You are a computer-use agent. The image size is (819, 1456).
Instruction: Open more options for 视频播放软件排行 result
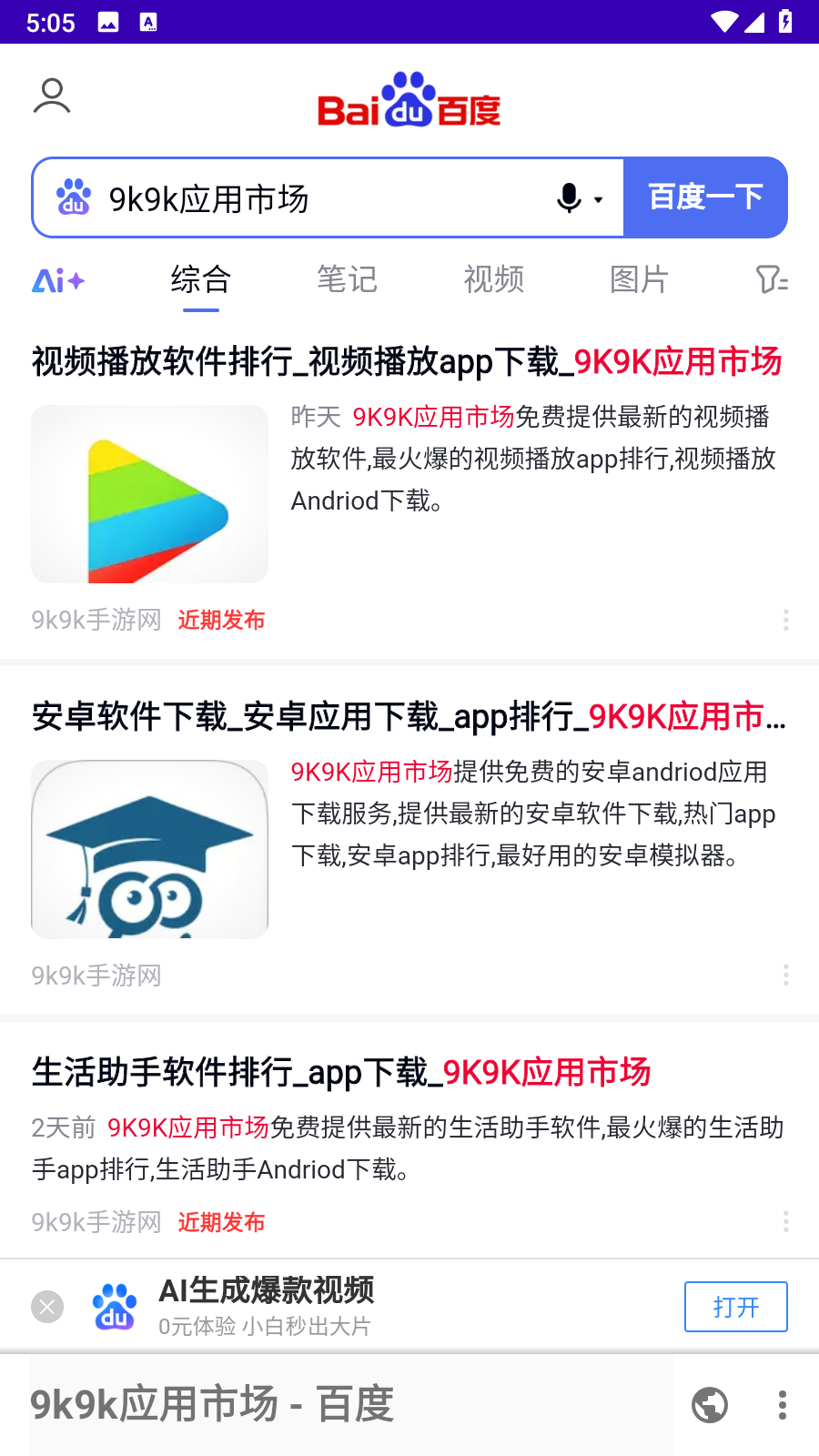pyautogui.click(x=785, y=621)
